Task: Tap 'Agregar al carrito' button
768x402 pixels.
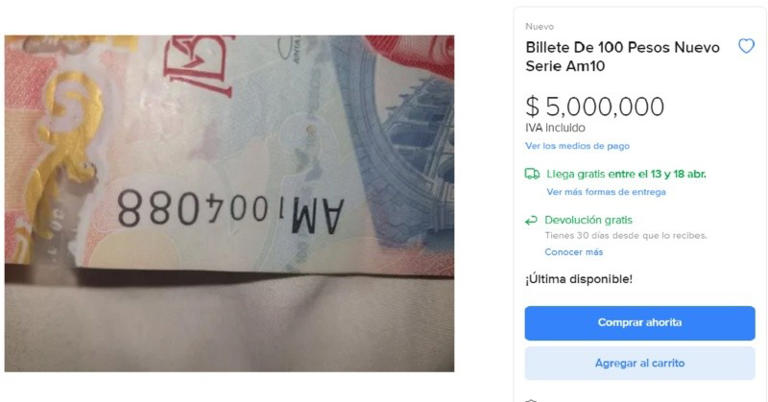Action: [639, 363]
